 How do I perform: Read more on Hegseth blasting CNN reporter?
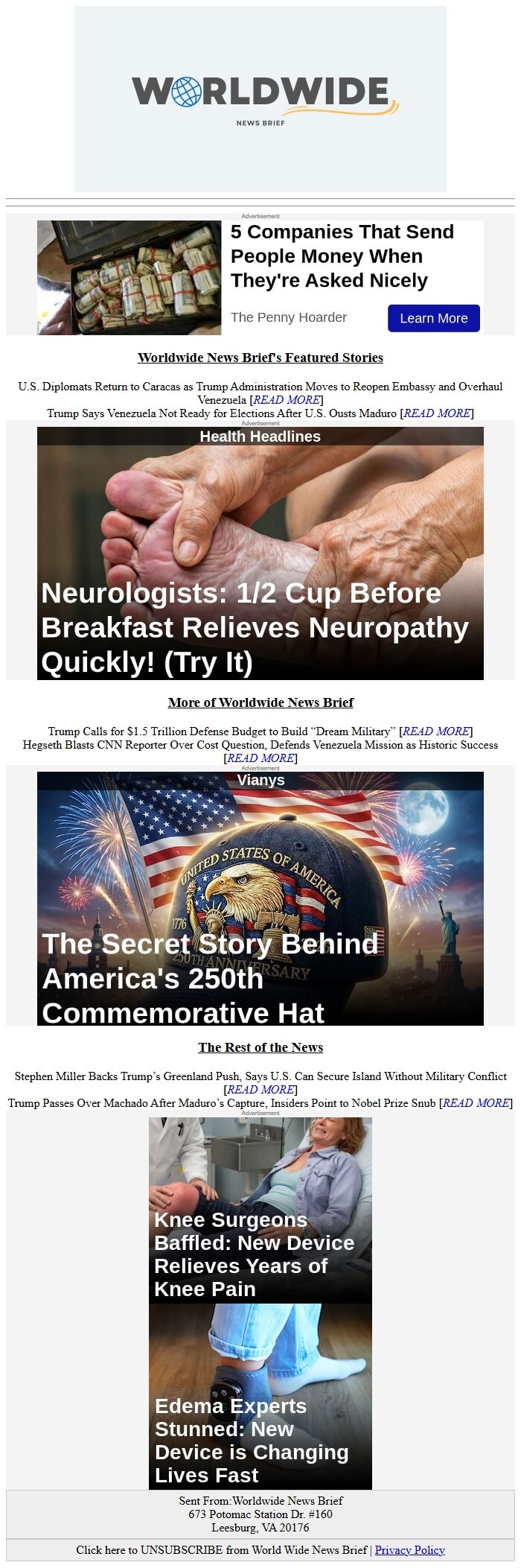pos(260,758)
